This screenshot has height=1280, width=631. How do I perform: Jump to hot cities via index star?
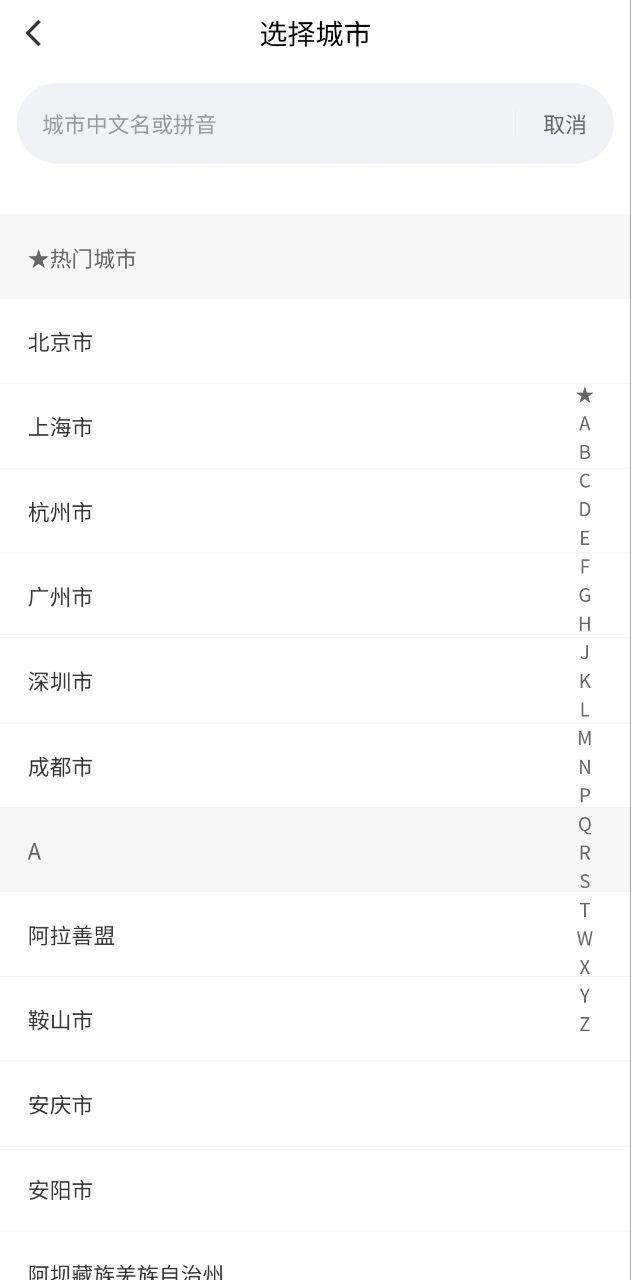[585, 395]
